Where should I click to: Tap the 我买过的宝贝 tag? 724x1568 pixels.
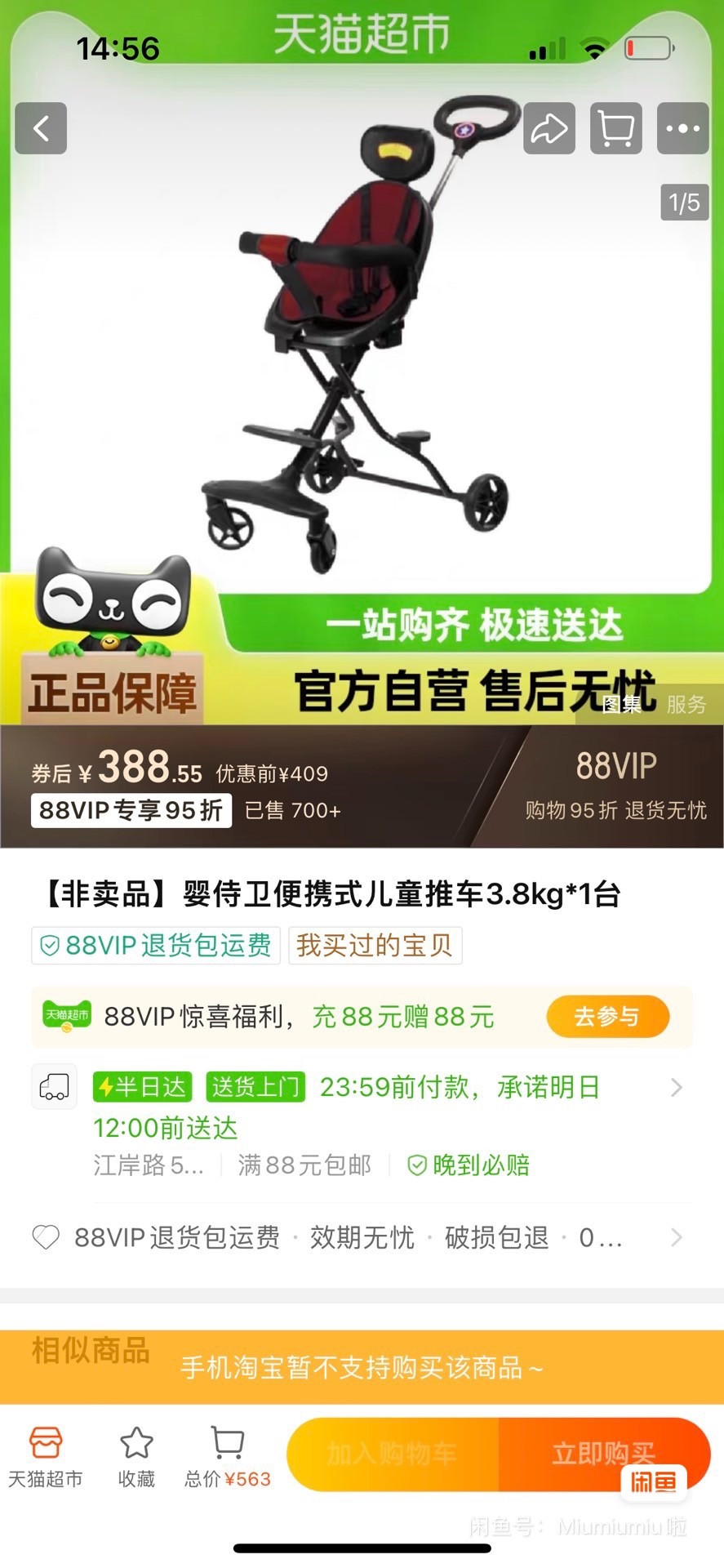click(375, 946)
